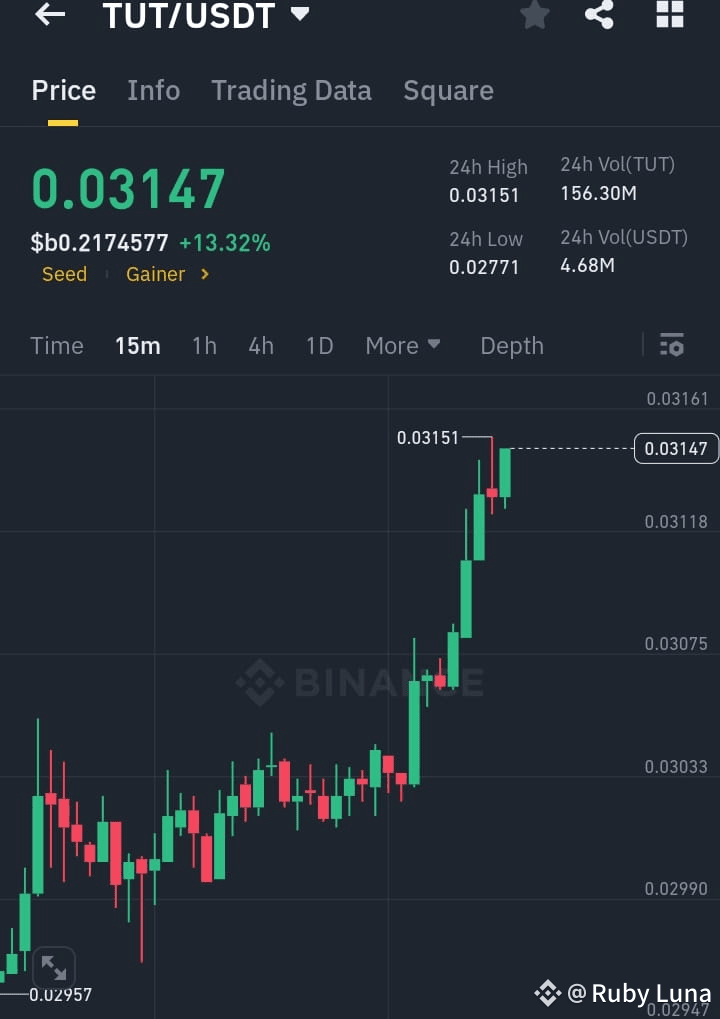The width and height of the screenshot is (720, 1019).
Task: Select the Info tab
Action: (x=153, y=90)
